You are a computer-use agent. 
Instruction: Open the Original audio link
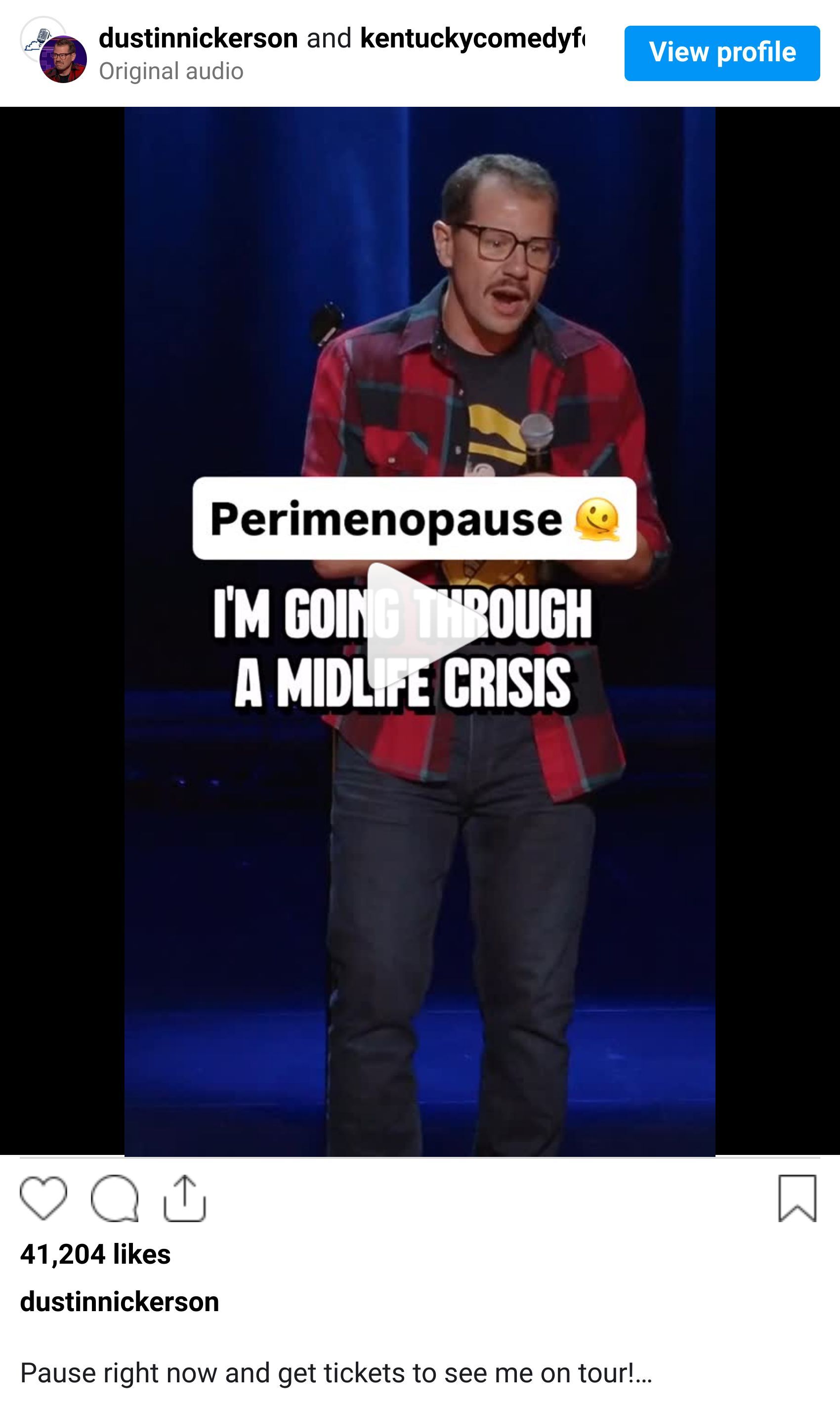click(171, 71)
